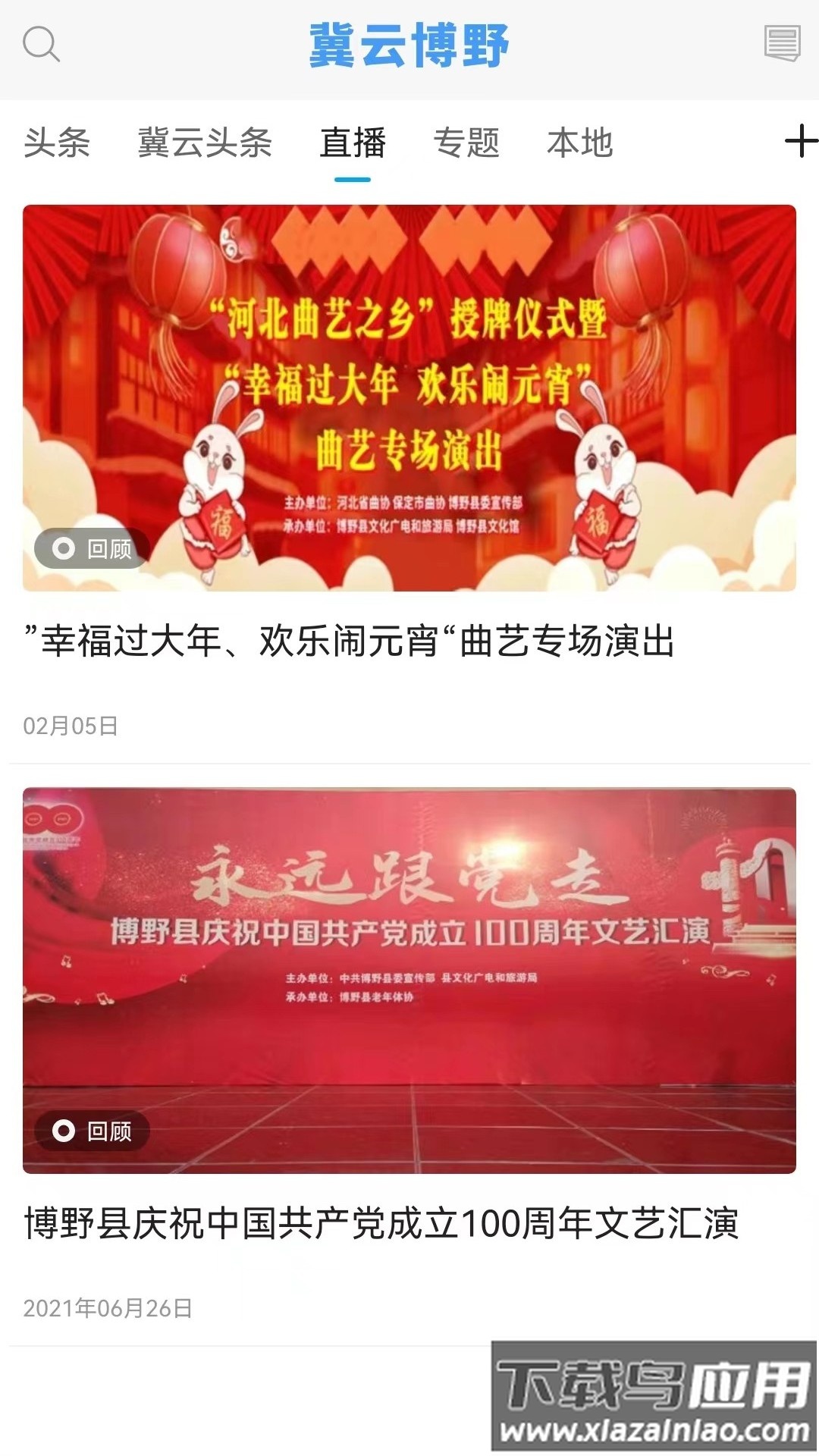Switch to the 本地 tab
Viewport: 819px width, 1456px height.
(580, 143)
